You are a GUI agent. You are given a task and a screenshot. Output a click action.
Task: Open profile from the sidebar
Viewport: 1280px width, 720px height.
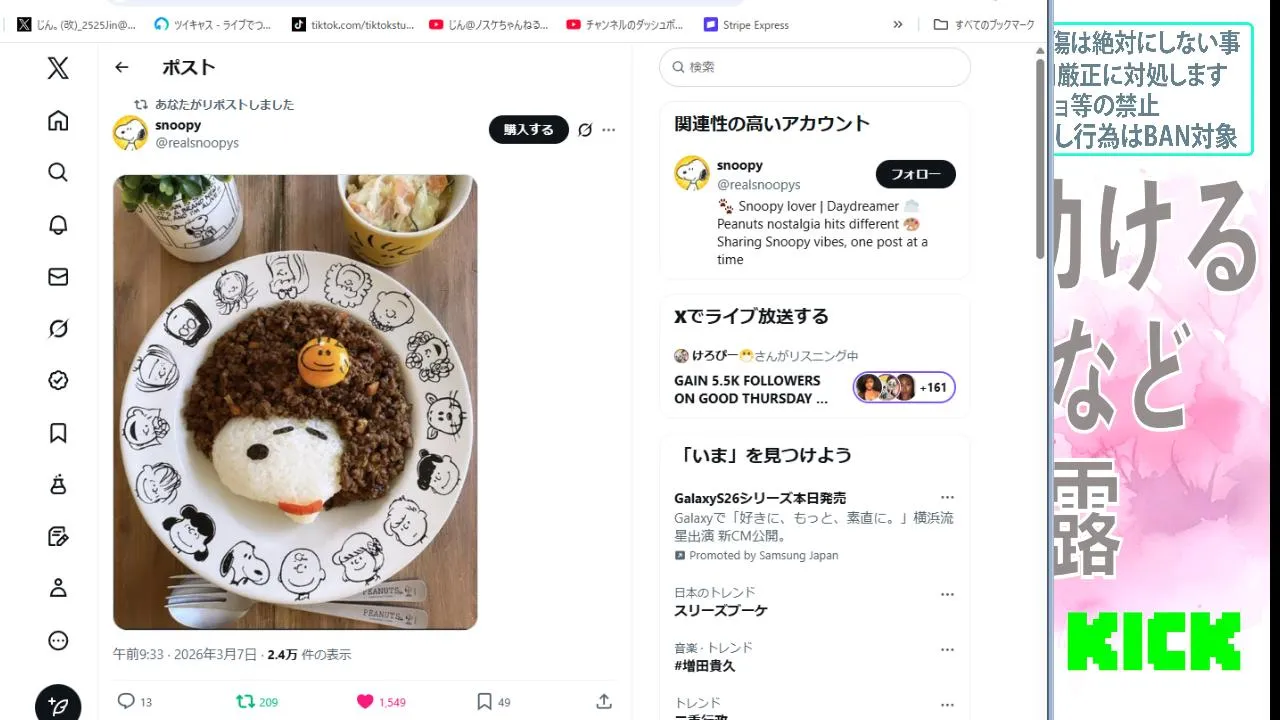(58, 588)
